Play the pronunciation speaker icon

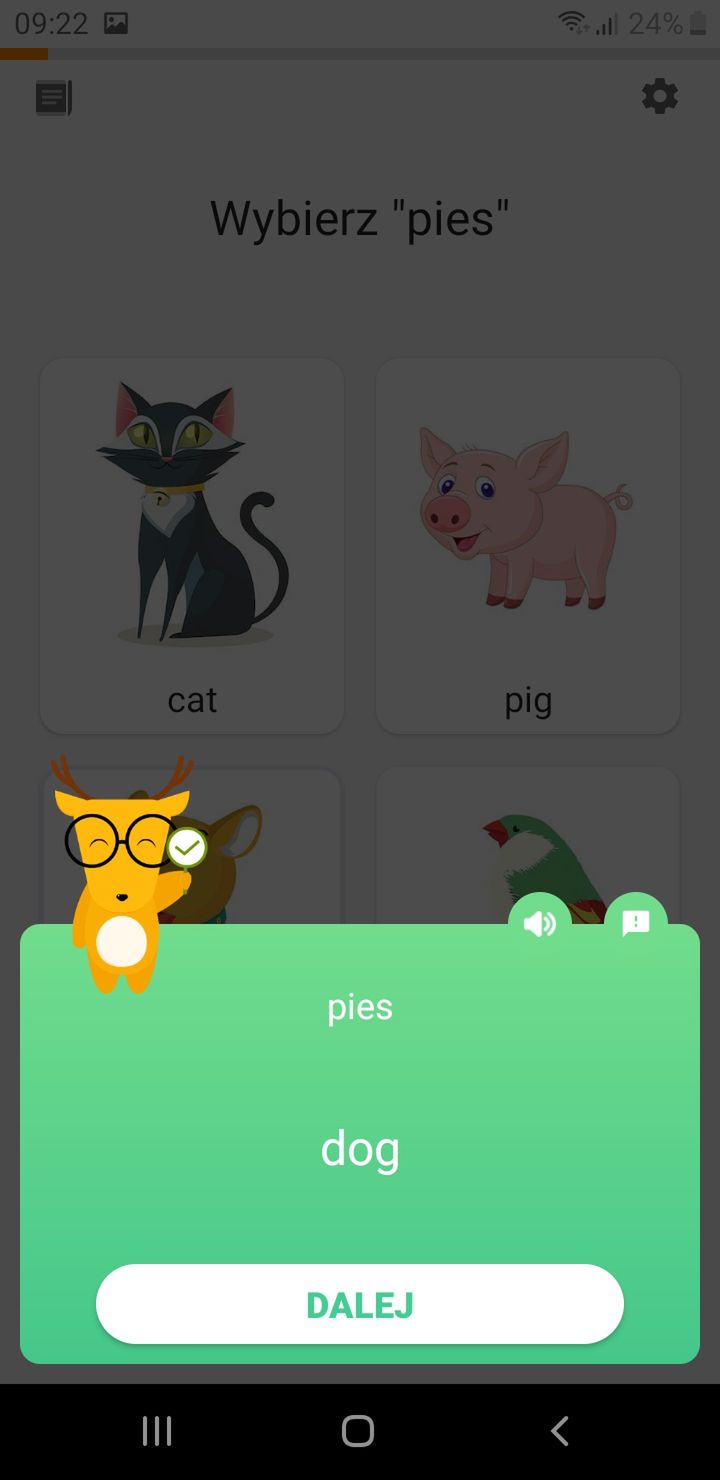pos(540,923)
